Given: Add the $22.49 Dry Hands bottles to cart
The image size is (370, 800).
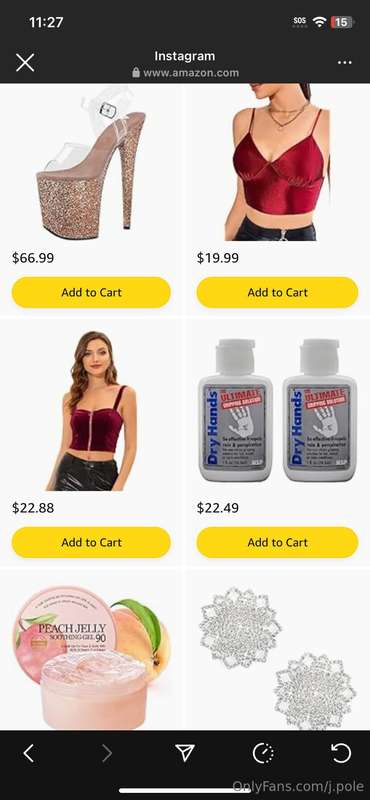Looking at the screenshot, I should point(278,542).
